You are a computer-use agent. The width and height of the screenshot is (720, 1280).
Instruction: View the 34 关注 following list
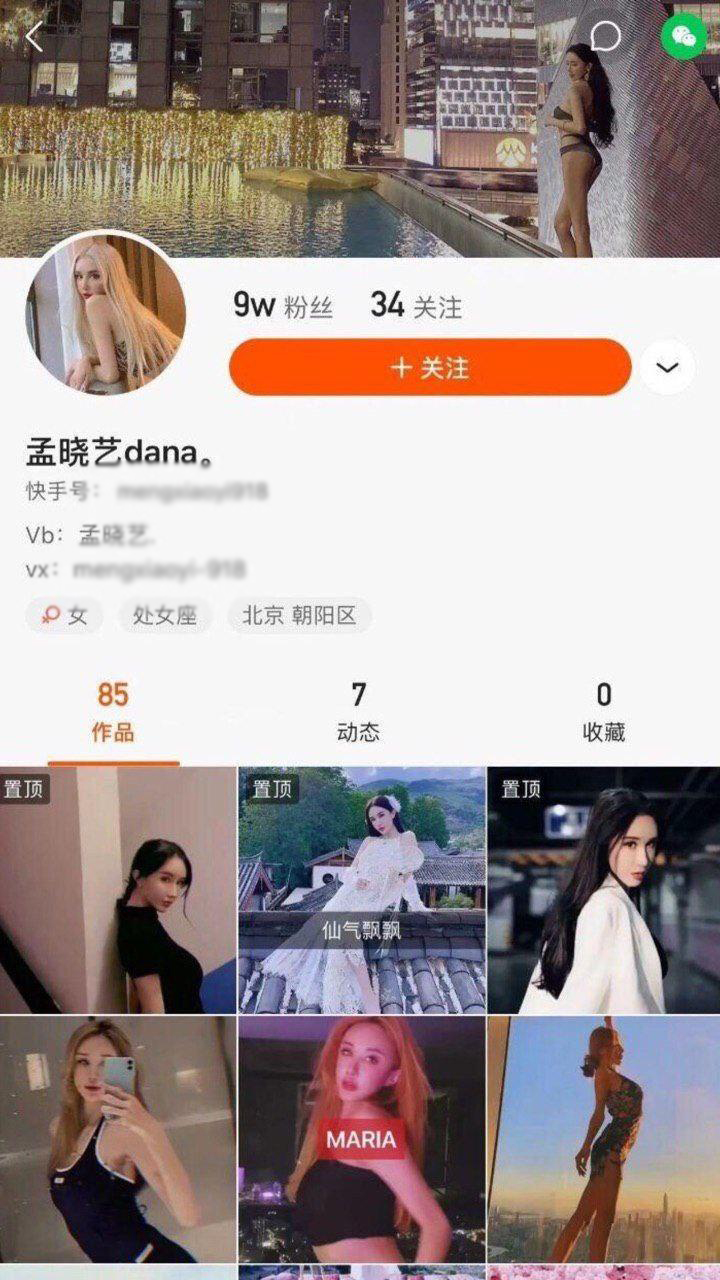pos(416,306)
